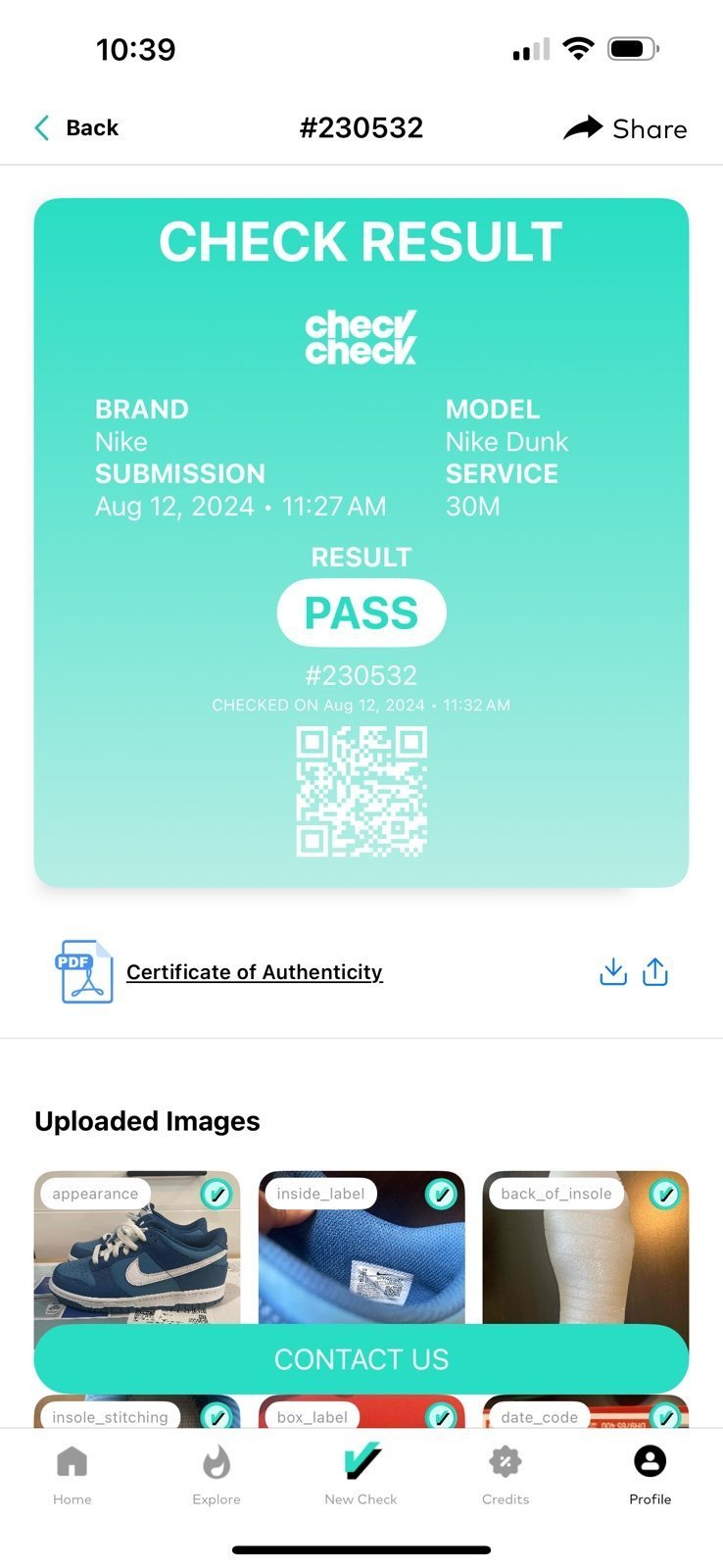Open the appearance uploaded image
Screen dimensions: 723x1568
(x=137, y=1248)
